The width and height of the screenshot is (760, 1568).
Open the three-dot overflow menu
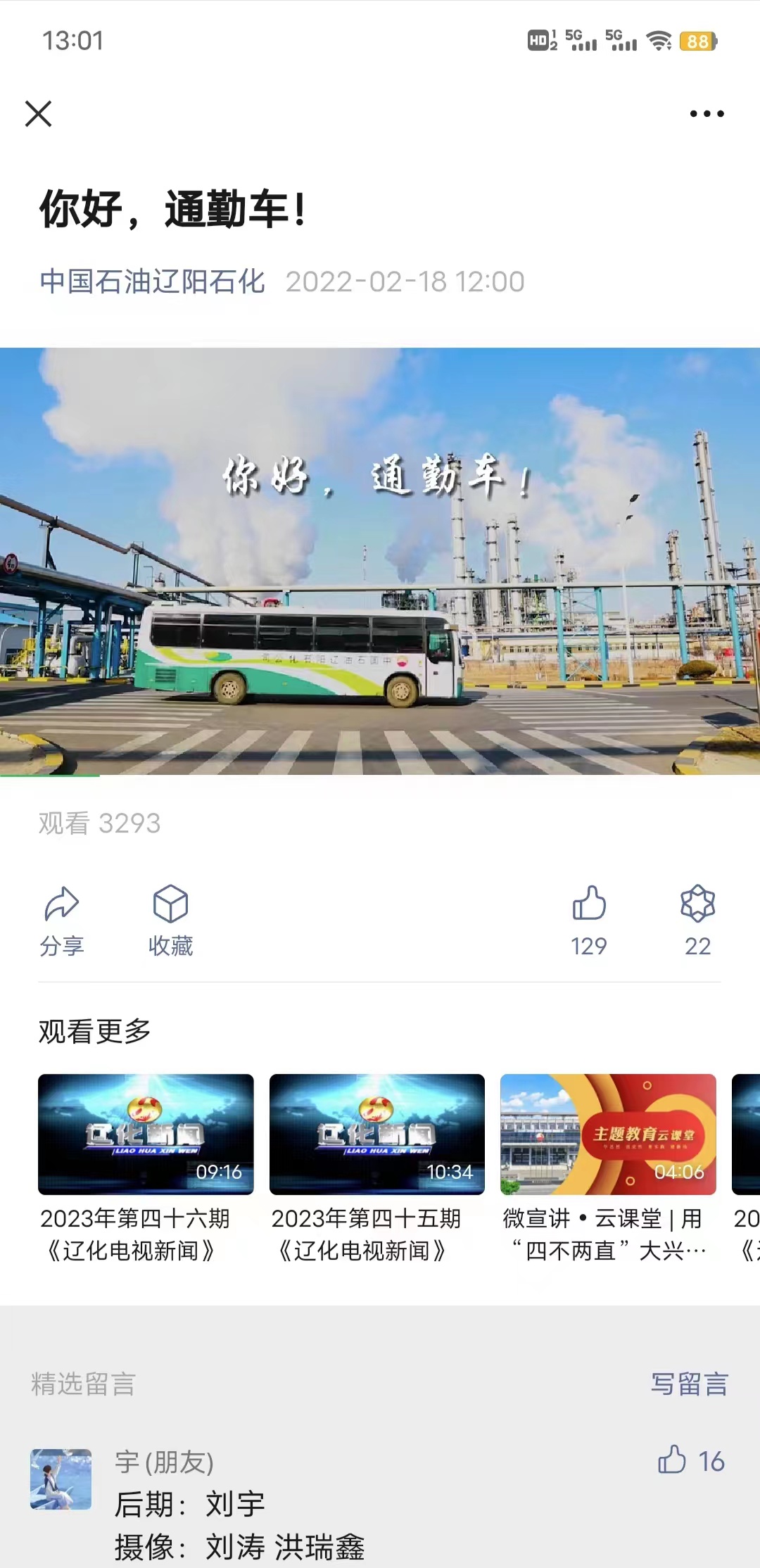point(707,113)
